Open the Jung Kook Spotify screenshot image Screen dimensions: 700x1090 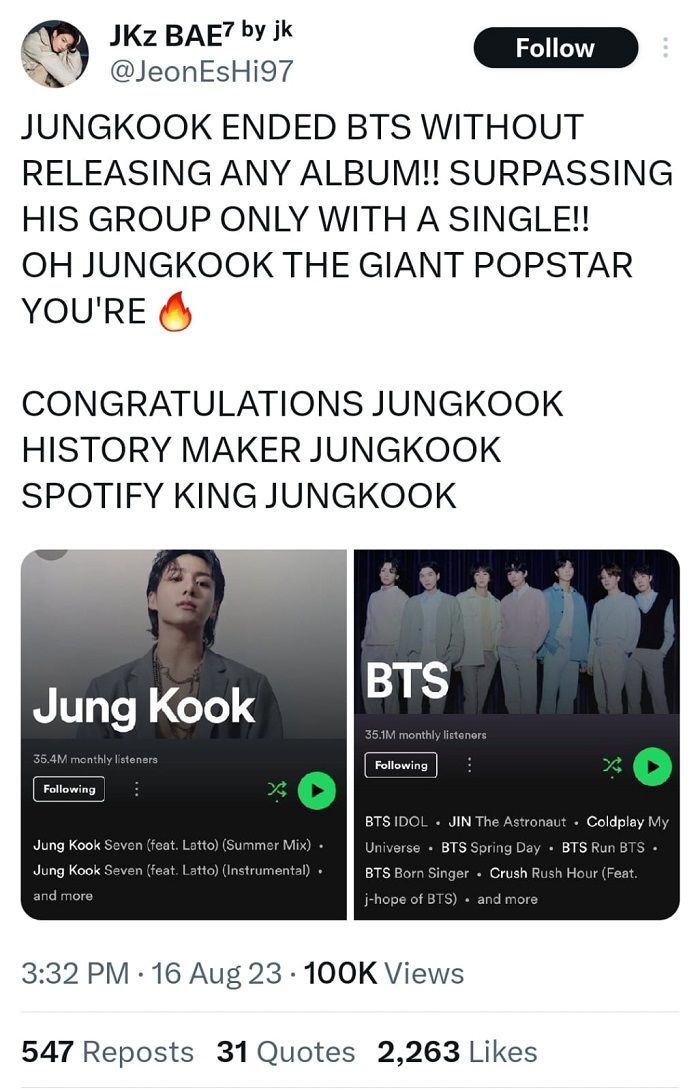coord(183,733)
